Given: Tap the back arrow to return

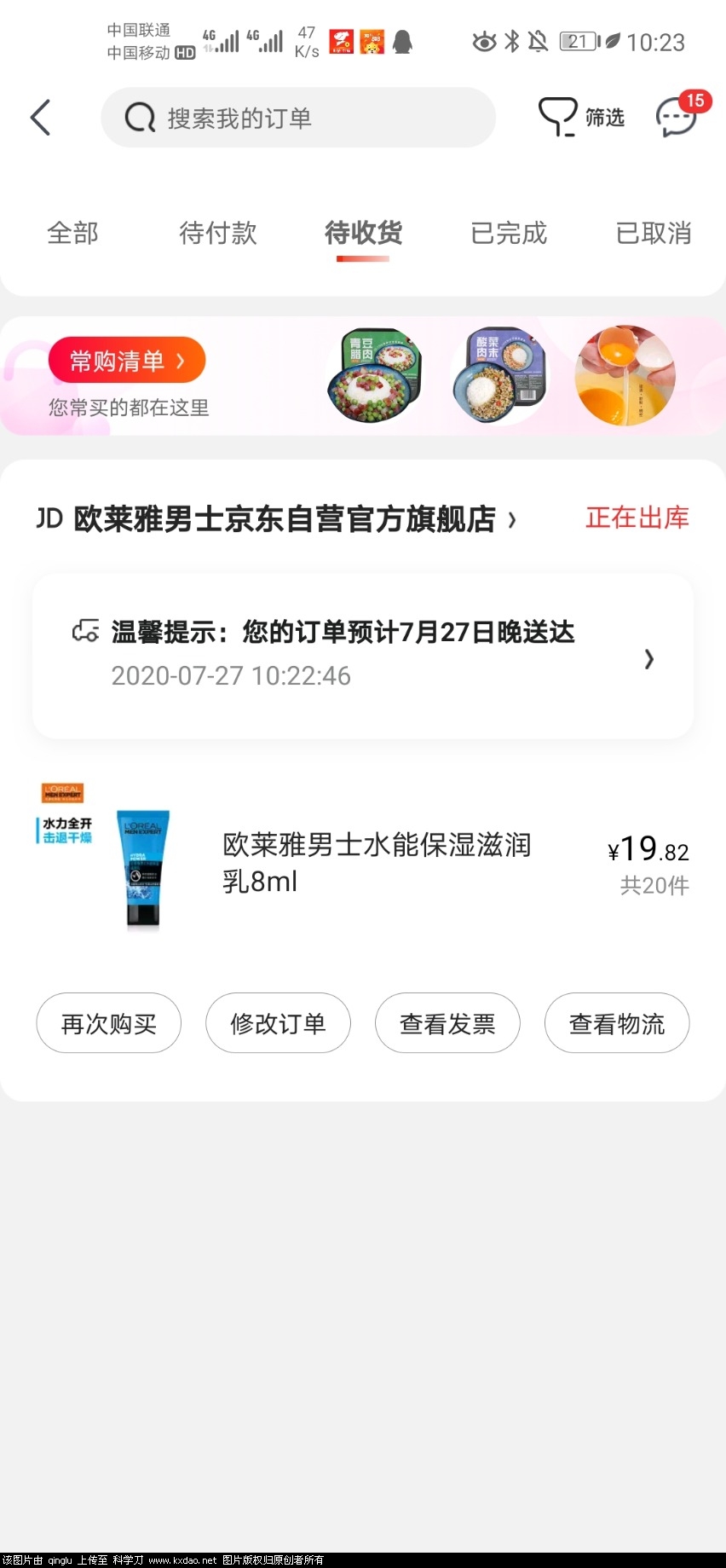Looking at the screenshot, I should [x=40, y=118].
